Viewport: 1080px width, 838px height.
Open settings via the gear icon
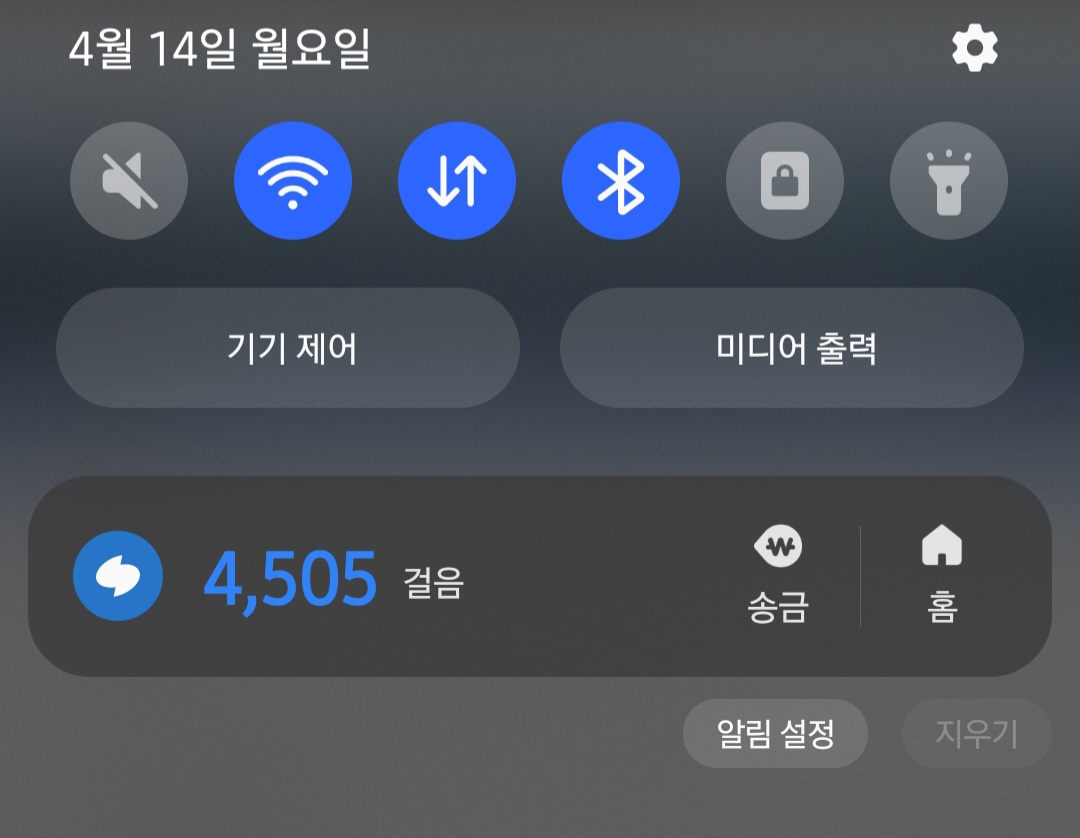(974, 48)
